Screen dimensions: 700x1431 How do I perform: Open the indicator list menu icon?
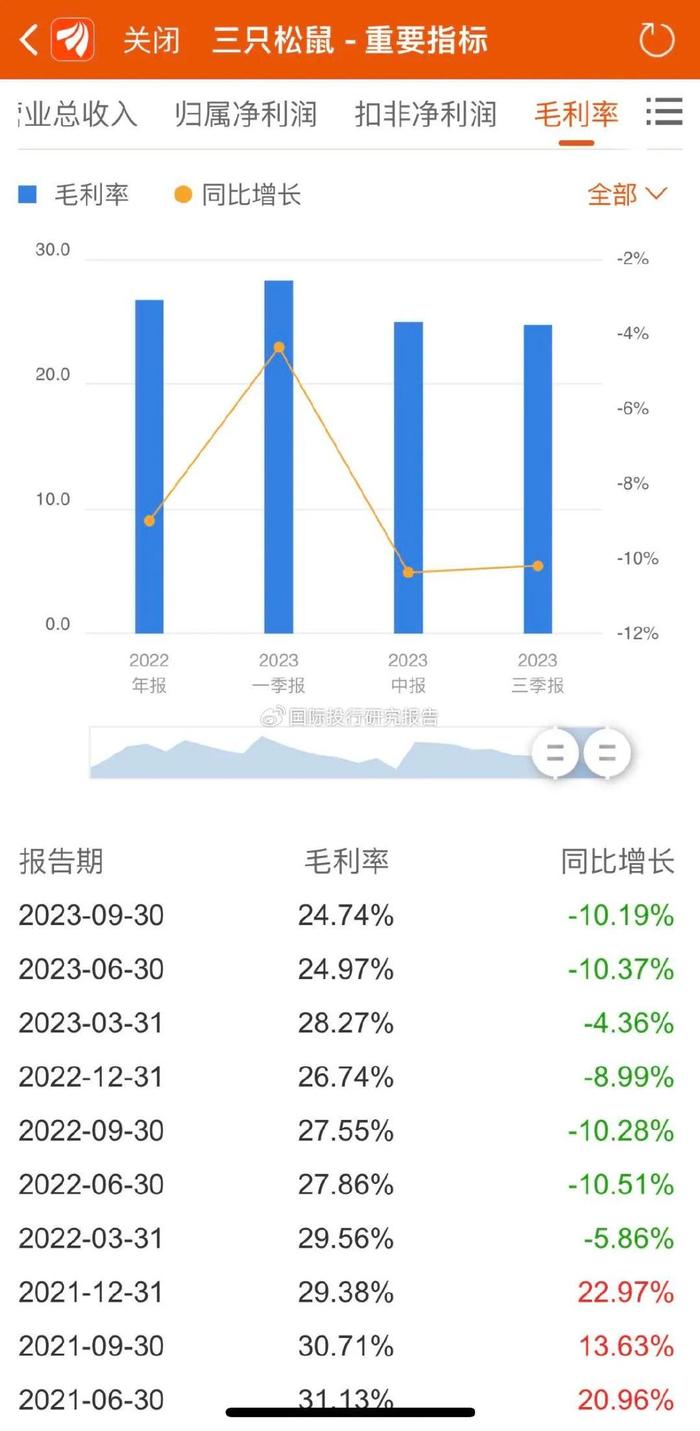[x=664, y=112]
